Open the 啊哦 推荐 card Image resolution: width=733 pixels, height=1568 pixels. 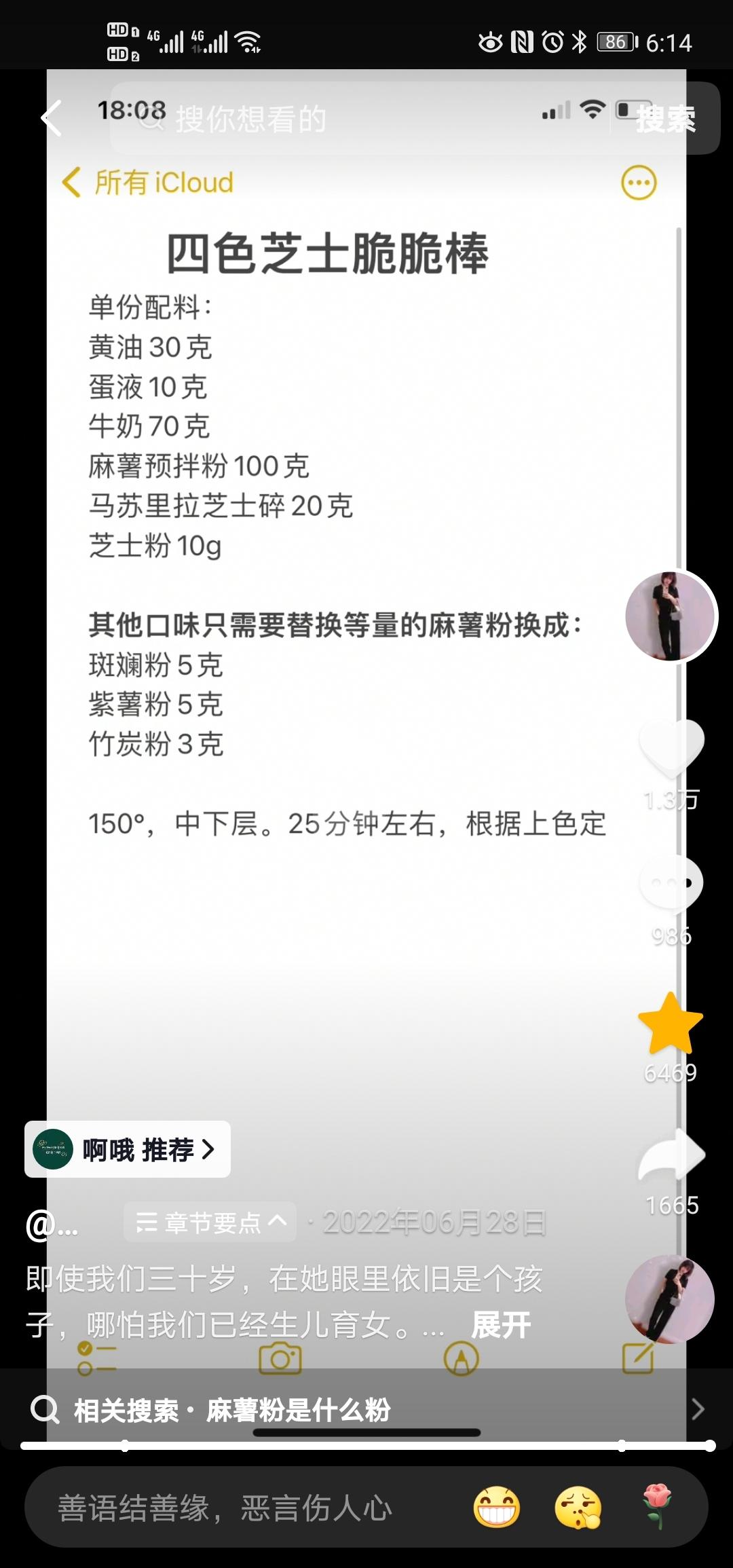point(128,1149)
